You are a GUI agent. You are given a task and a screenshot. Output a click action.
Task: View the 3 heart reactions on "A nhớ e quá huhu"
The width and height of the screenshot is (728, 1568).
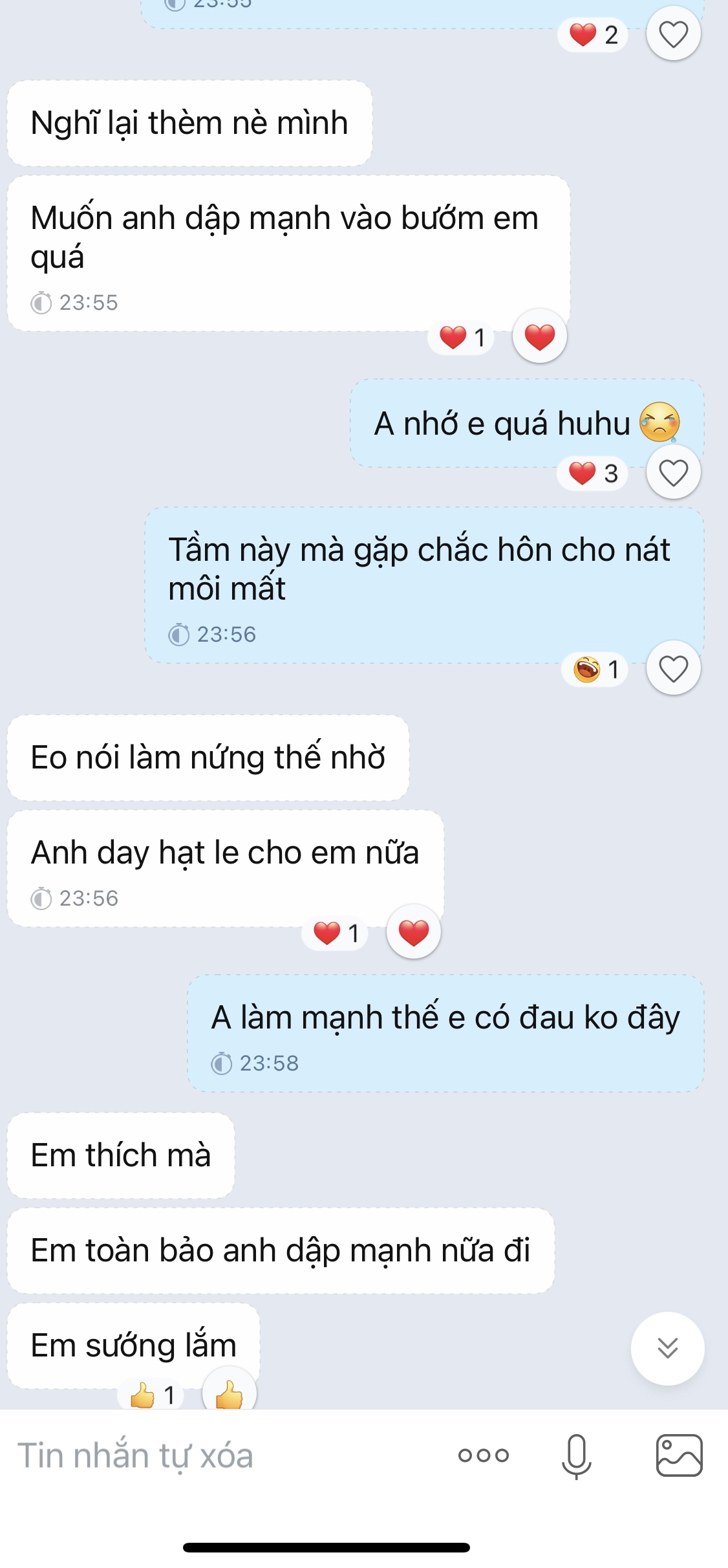coord(593,474)
